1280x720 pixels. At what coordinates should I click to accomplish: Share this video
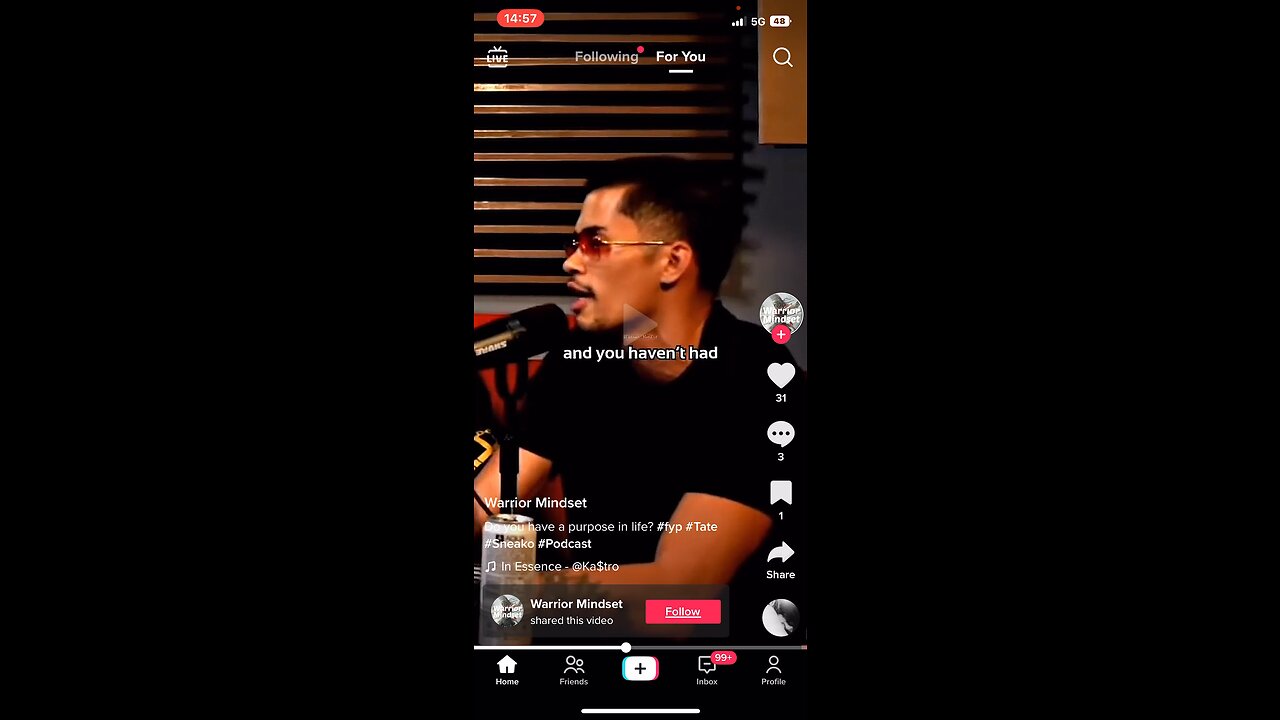coord(781,554)
